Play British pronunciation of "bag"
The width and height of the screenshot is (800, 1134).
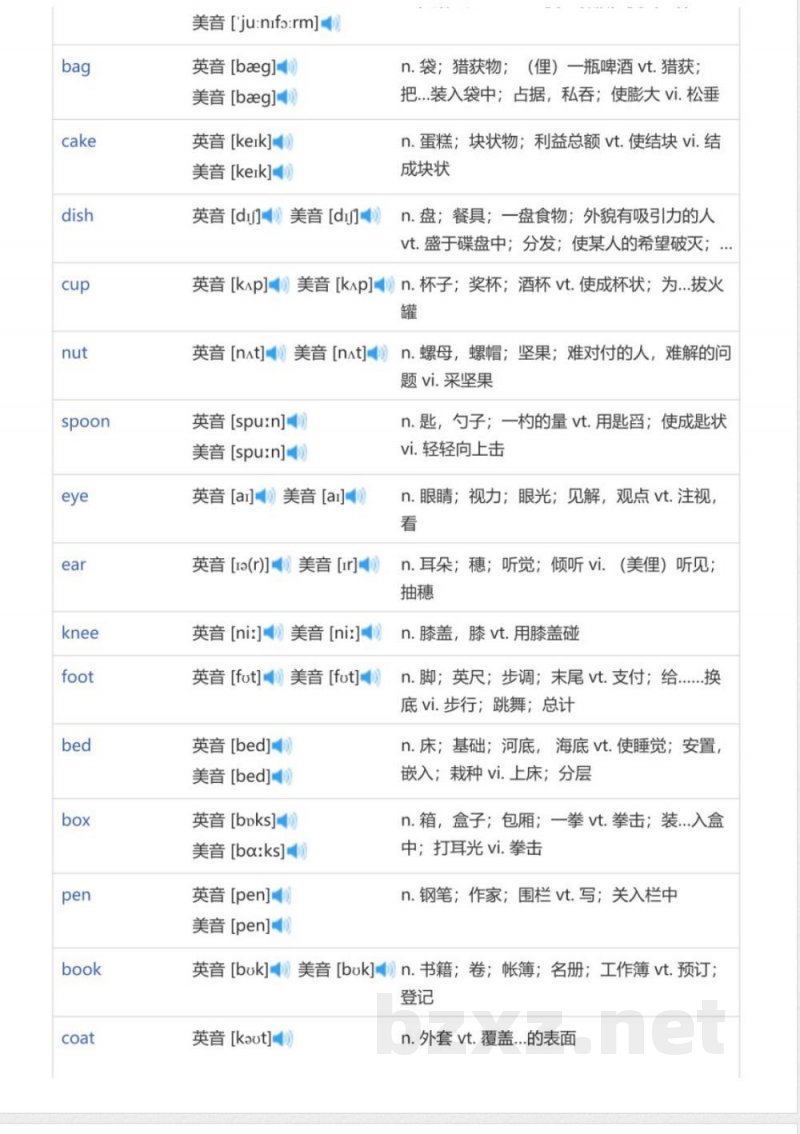click(x=286, y=67)
